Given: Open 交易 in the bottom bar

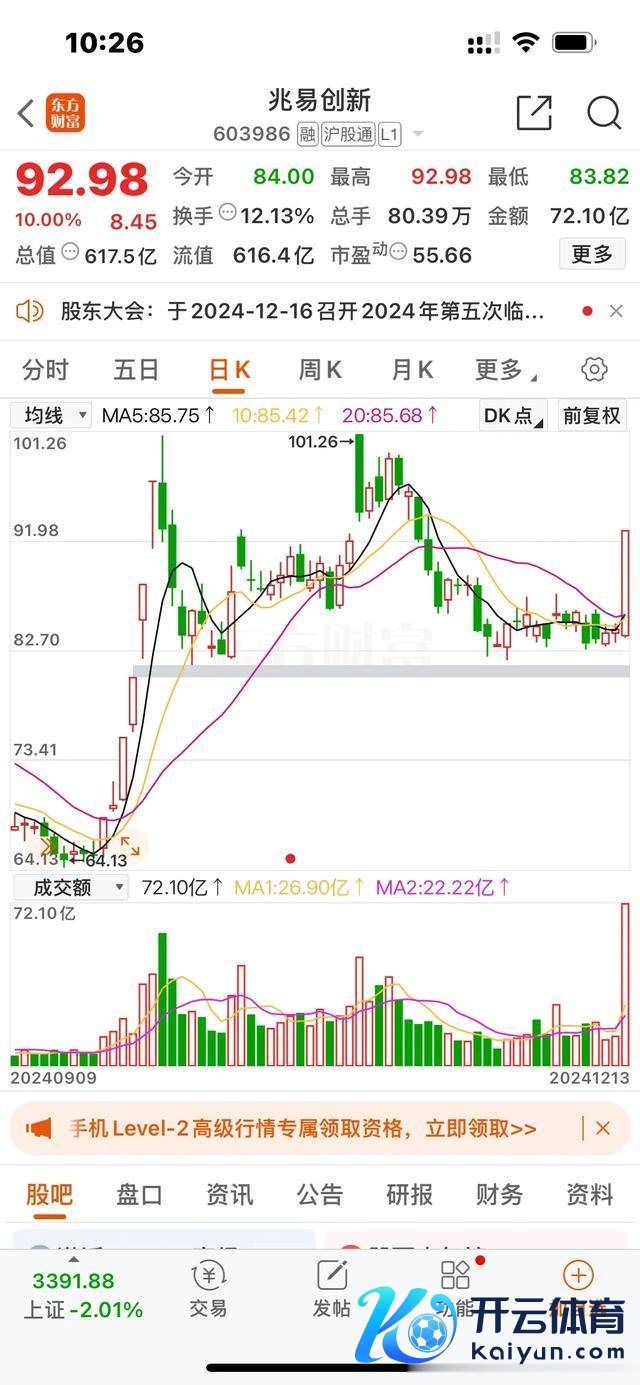Looking at the screenshot, I should coord(208,1290).
